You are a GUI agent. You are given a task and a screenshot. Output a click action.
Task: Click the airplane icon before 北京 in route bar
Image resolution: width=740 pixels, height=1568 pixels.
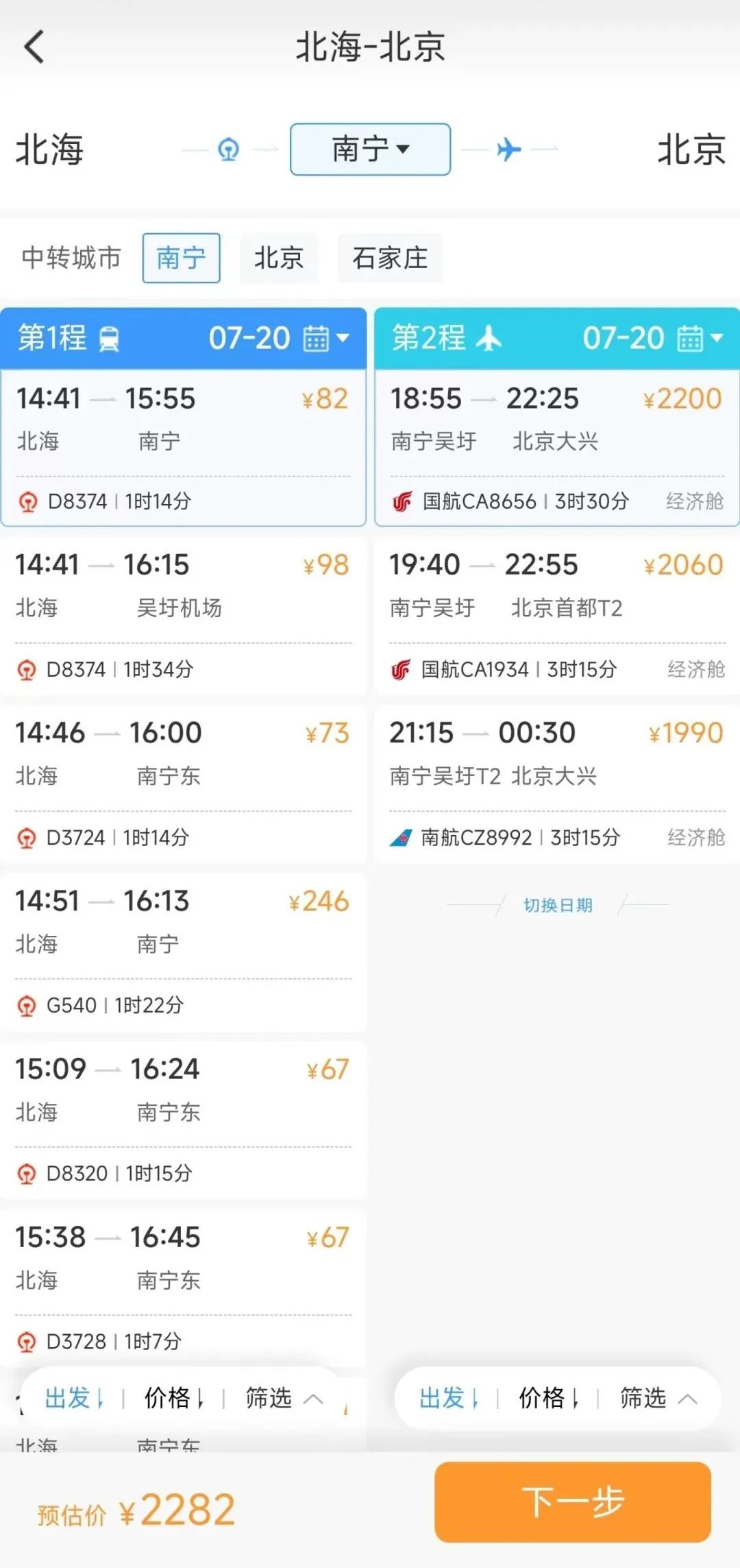508,149
